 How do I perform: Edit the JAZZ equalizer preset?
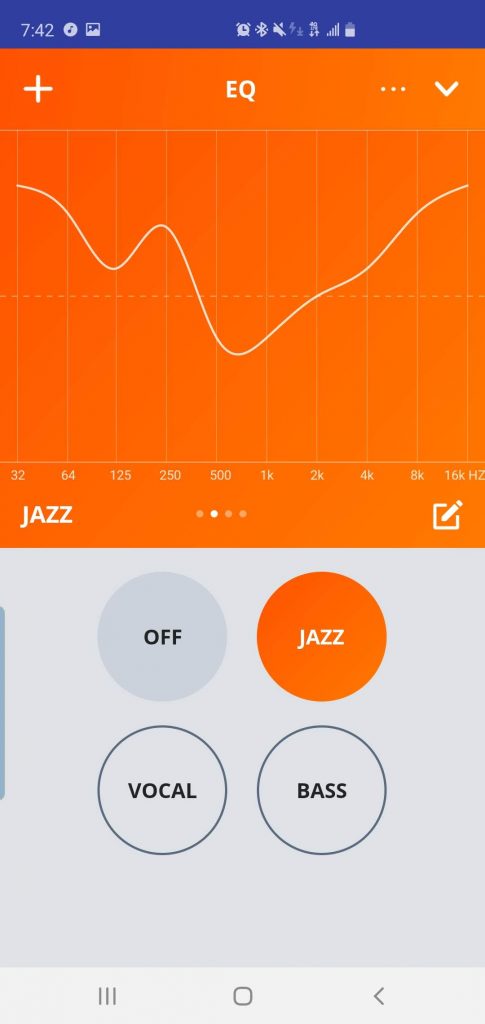coord(448,515)
